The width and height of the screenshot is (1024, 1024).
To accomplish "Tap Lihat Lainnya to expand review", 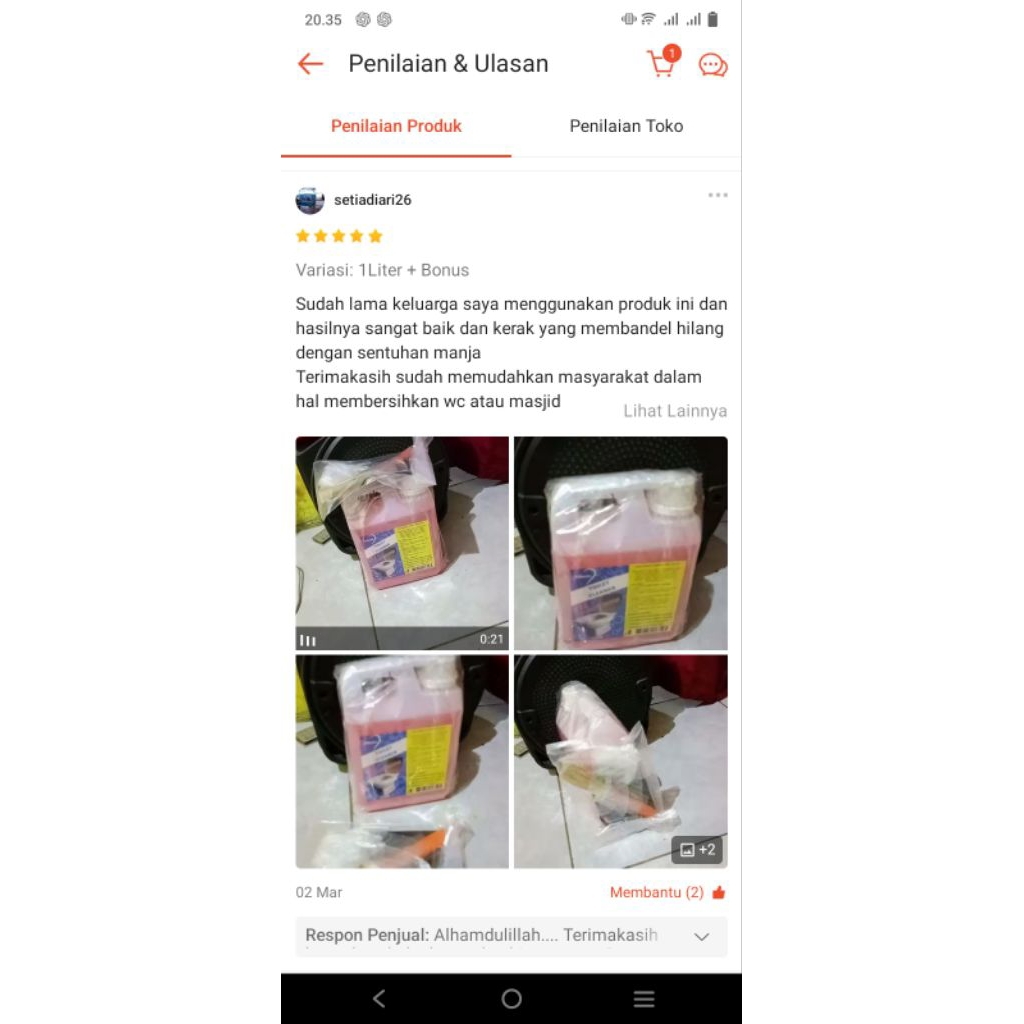I will coord(675,411).
